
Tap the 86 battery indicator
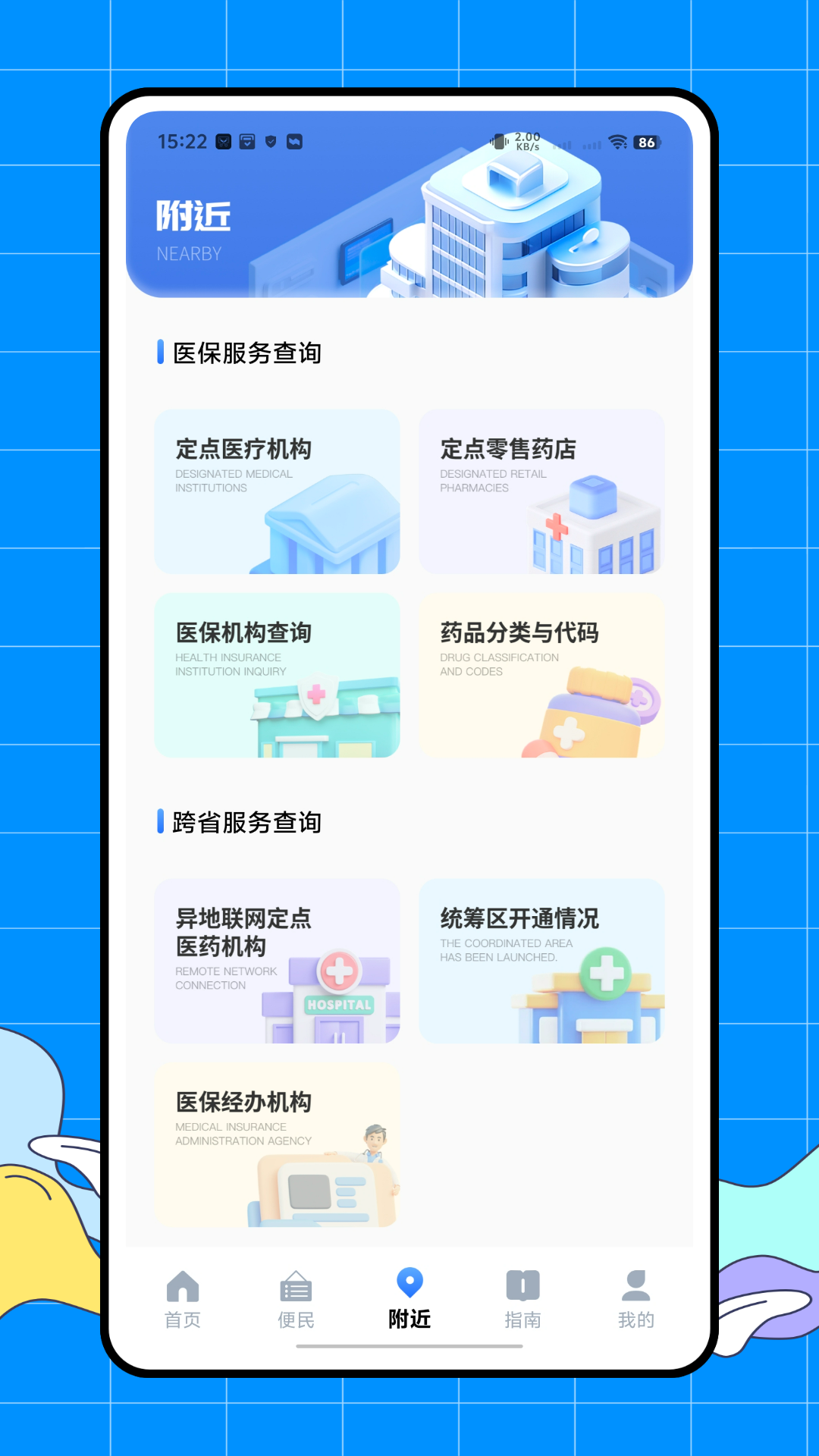(646, 142)
